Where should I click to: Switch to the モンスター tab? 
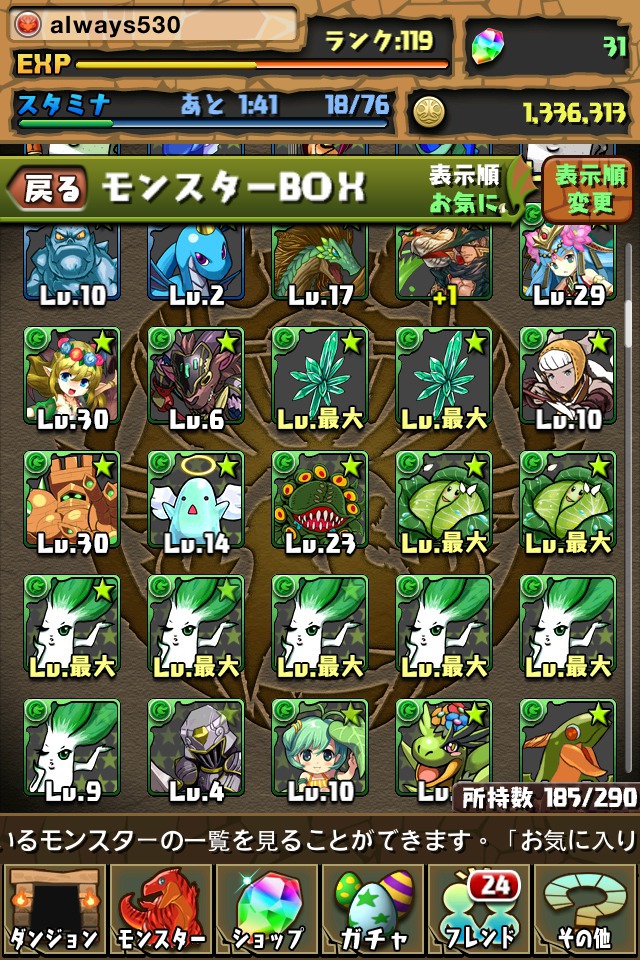tap(161, 909)
